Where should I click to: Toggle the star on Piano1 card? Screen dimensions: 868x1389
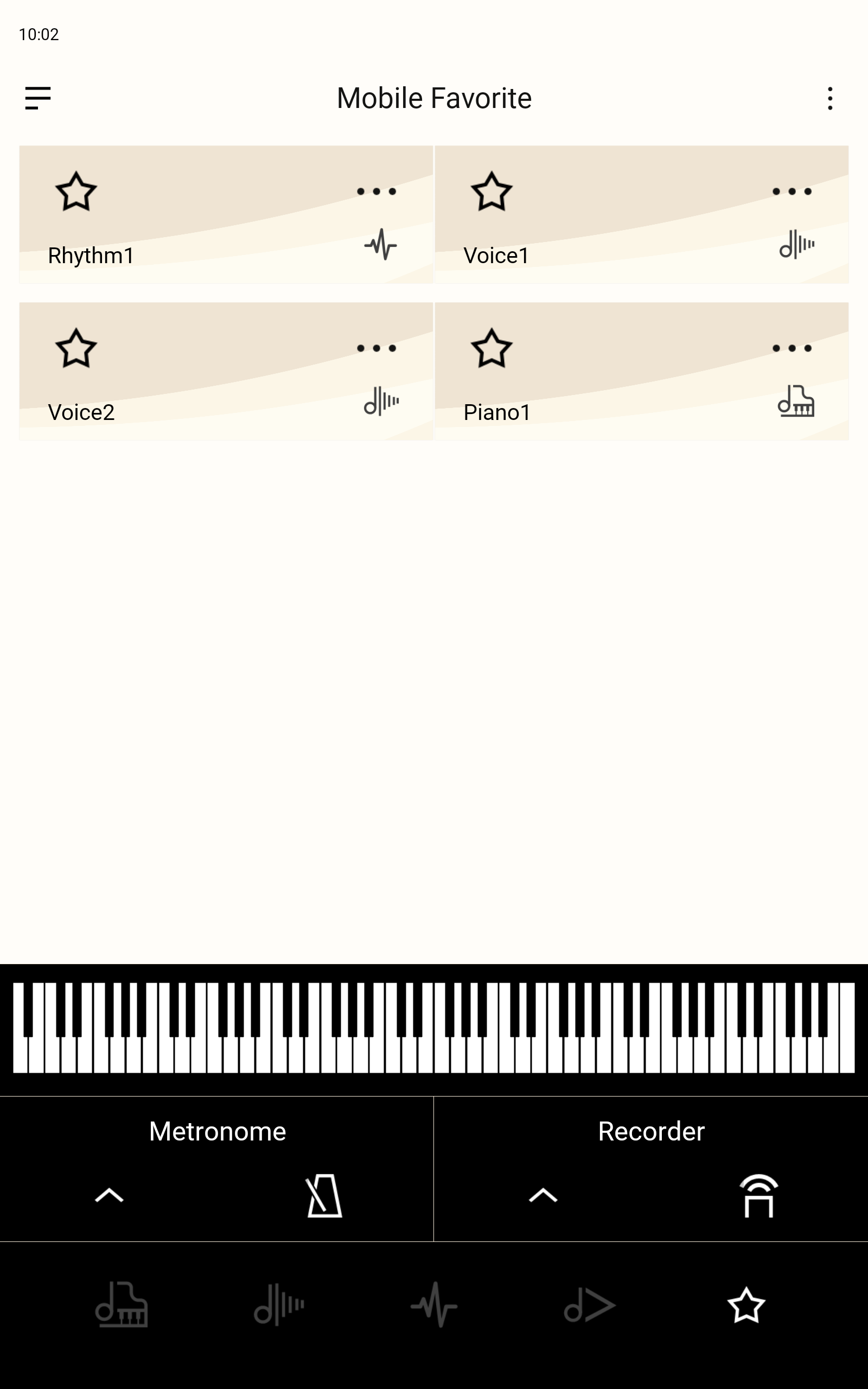492,348
